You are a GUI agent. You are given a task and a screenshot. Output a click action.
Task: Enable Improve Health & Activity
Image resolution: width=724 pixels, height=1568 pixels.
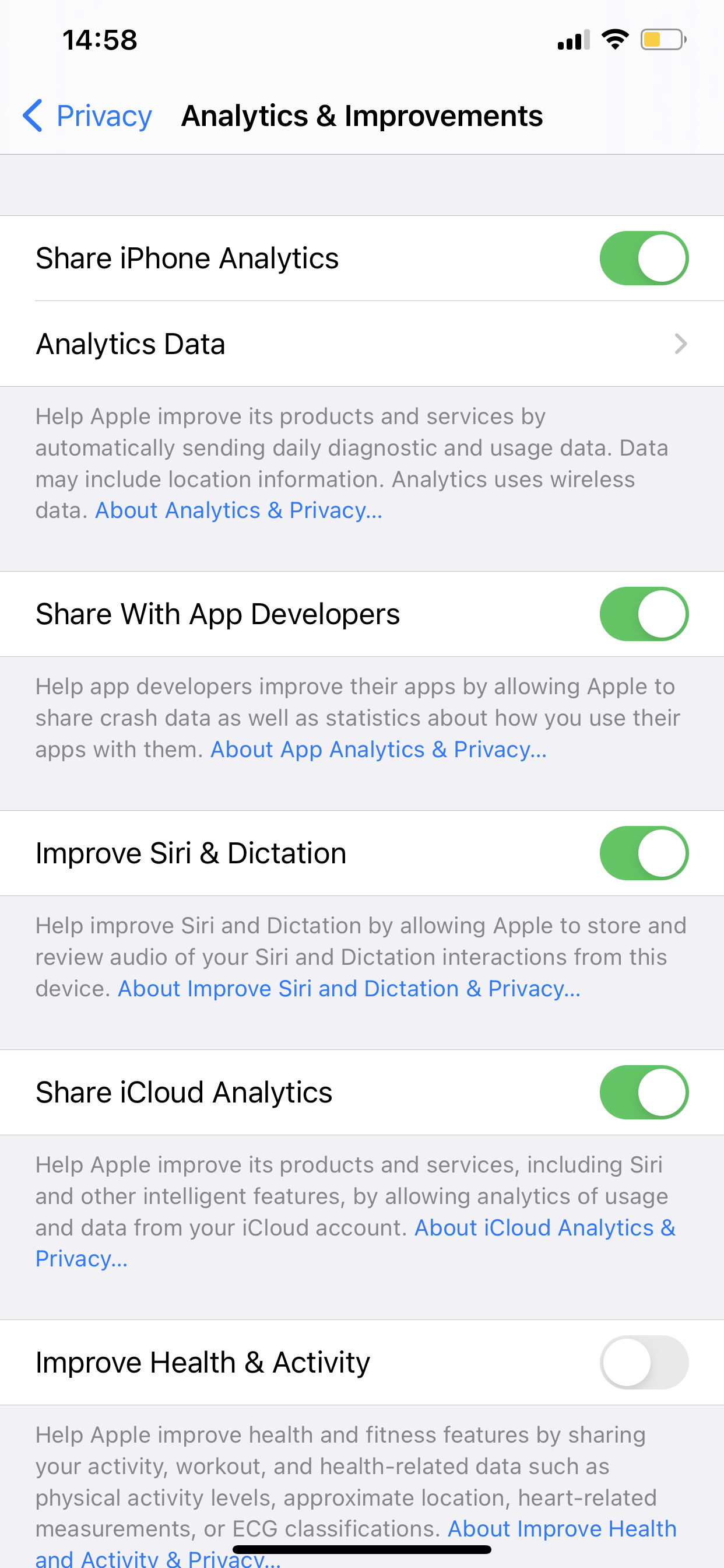coord(644,1362)
